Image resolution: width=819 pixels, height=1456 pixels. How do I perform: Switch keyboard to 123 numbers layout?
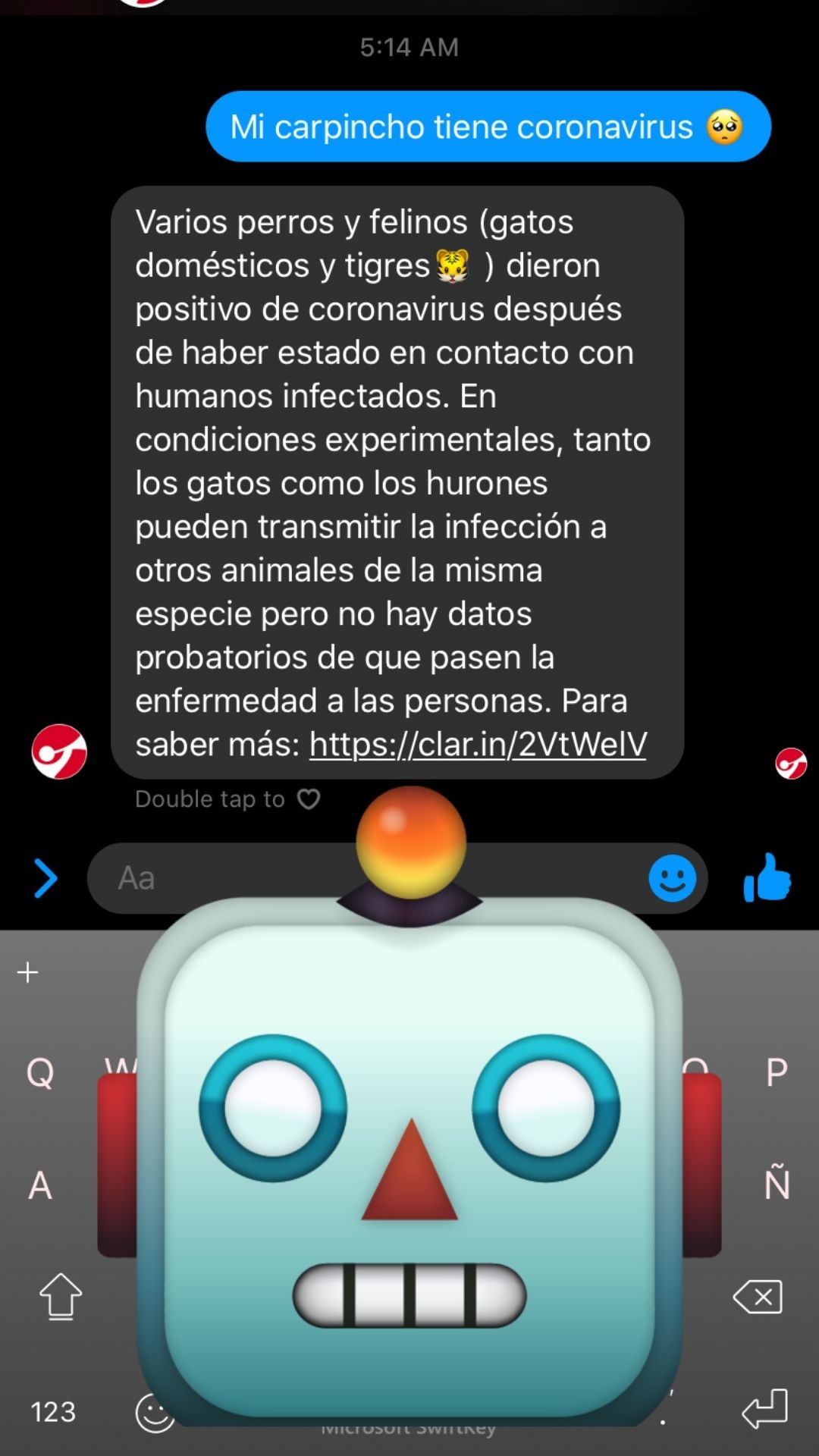(53, 1412)
